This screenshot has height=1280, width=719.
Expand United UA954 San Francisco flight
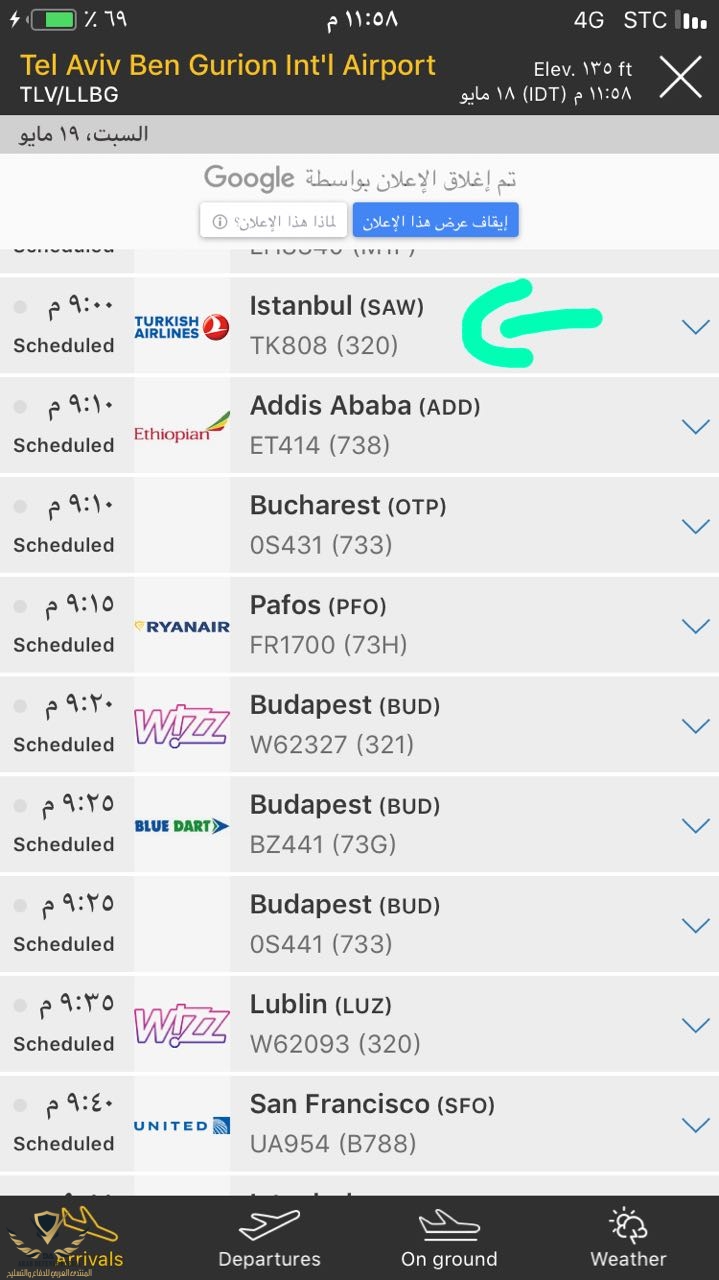pos(695,1125)
